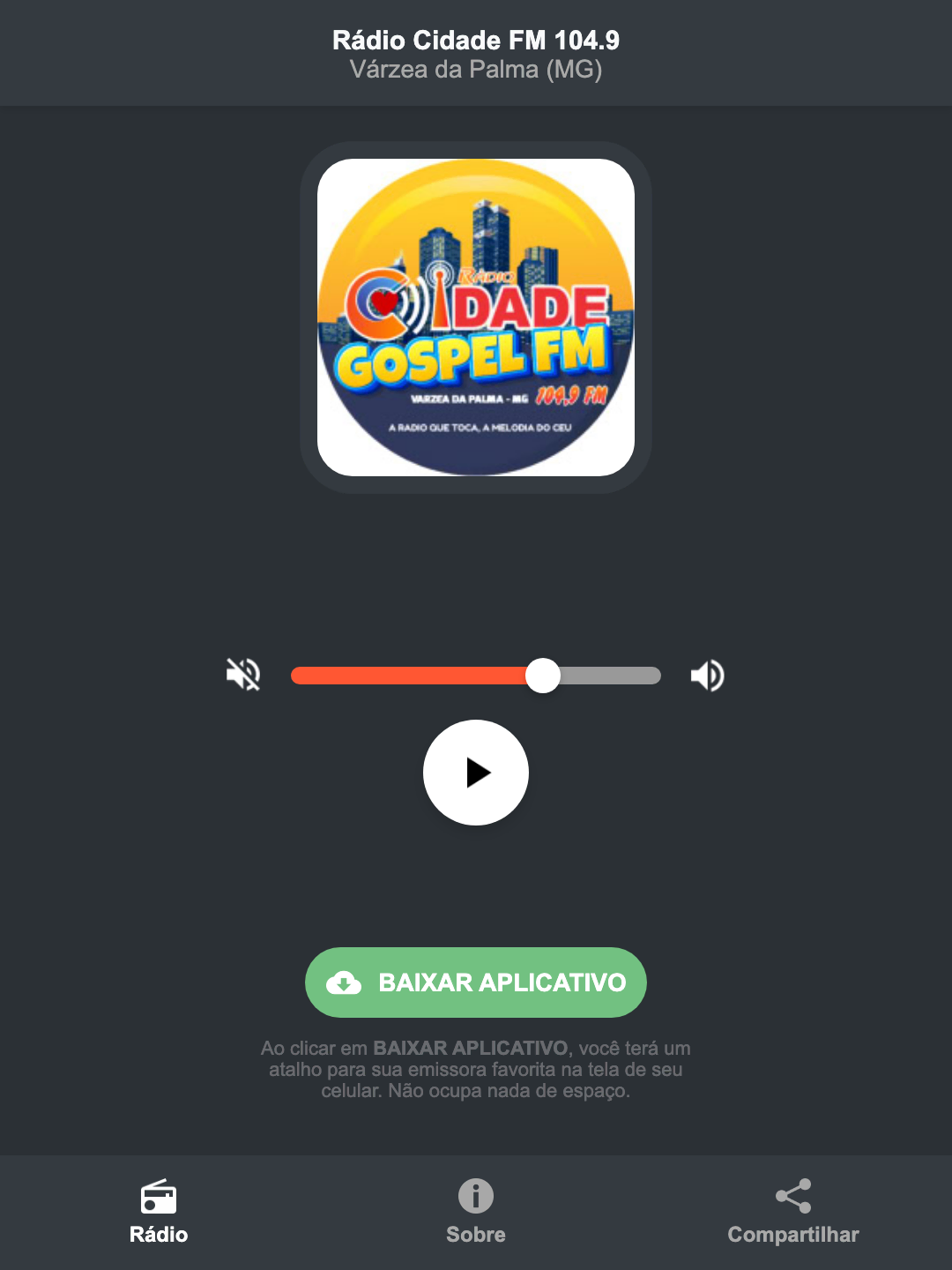Screen dimensions: 952x1270
Task: Click the Compartilhar share icon
Action: click(792, 1197)
